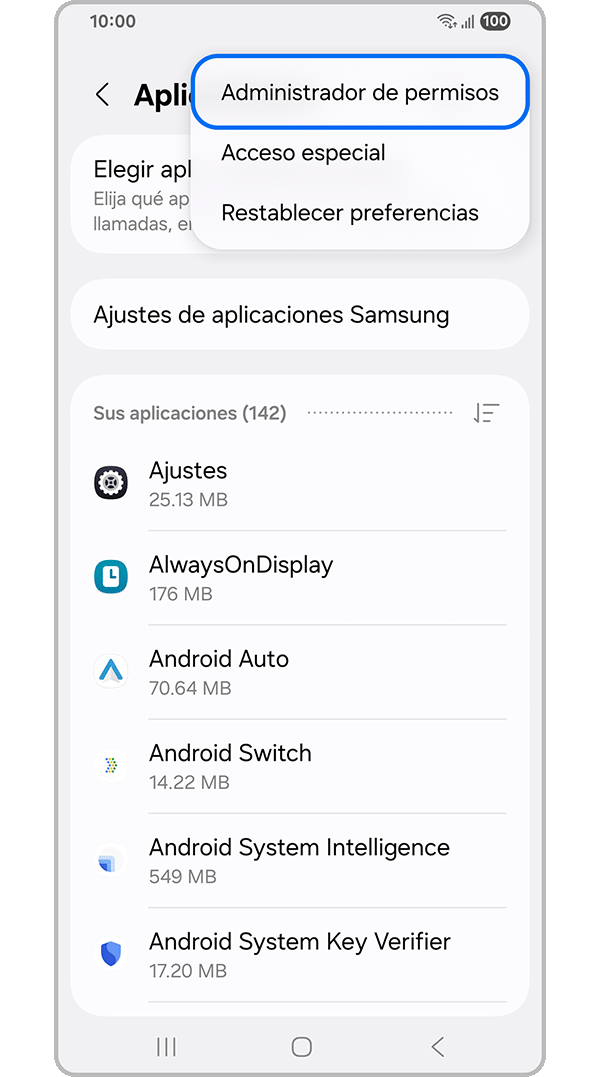Tap the system home button
This screenshot has height=1077, width=600.
pos(301,1047)
